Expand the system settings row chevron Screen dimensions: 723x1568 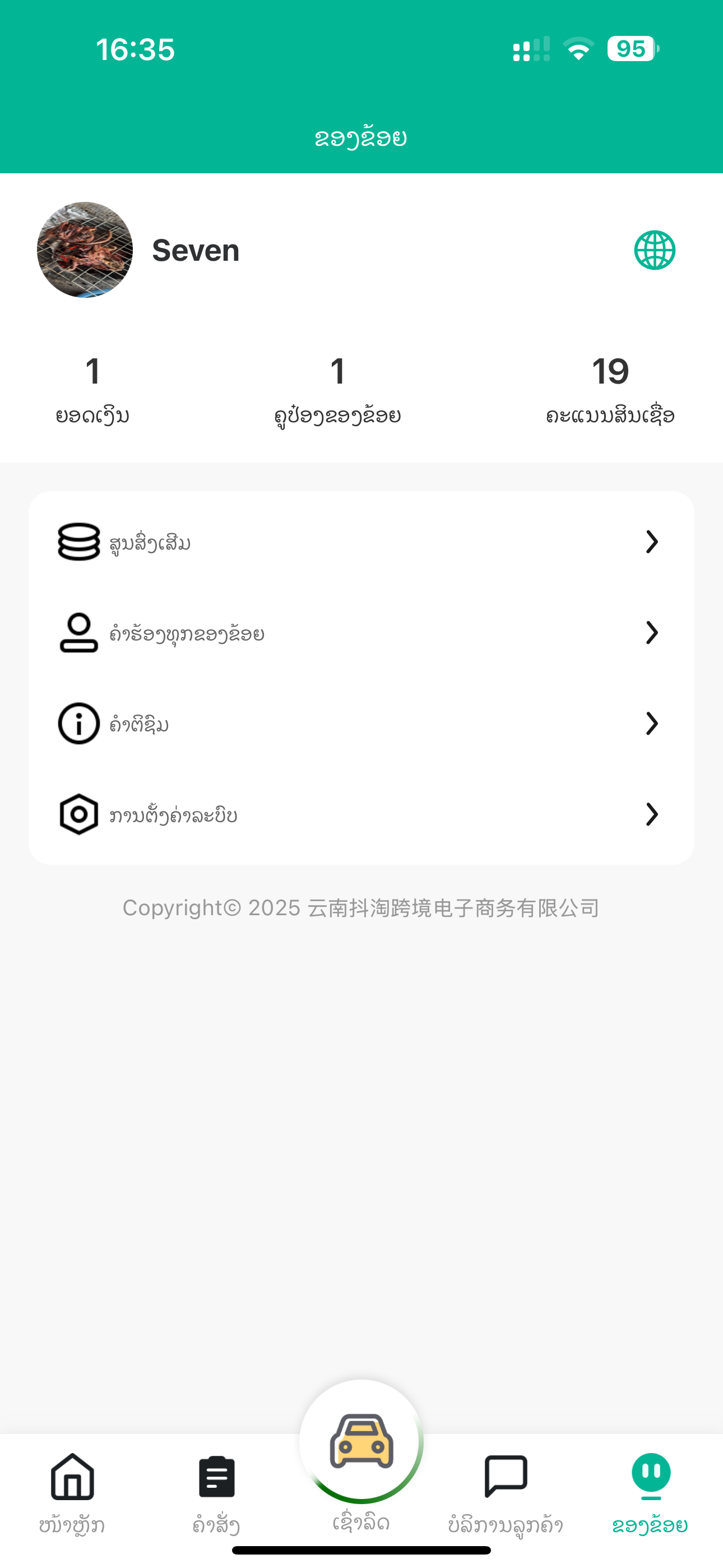(652, 814)
